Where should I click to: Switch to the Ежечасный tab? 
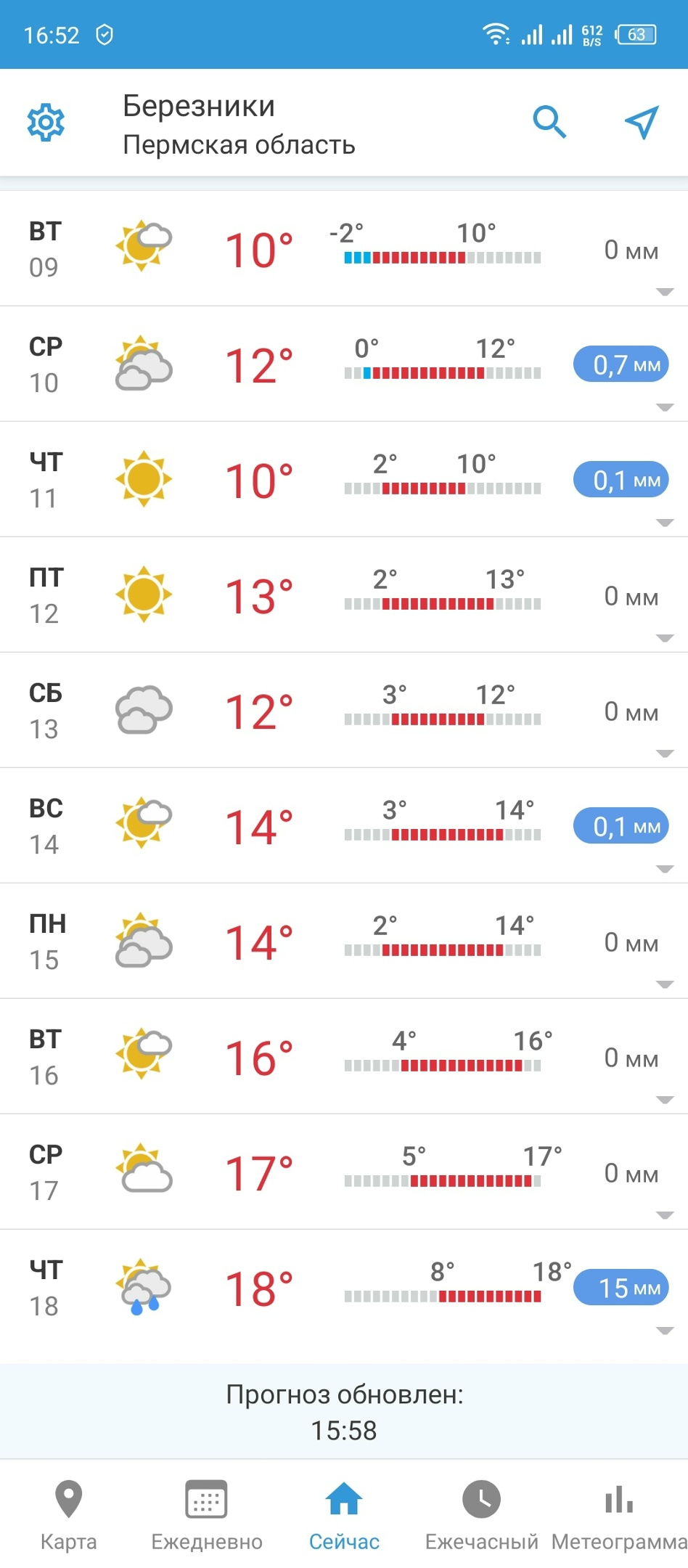[481, 1514]
